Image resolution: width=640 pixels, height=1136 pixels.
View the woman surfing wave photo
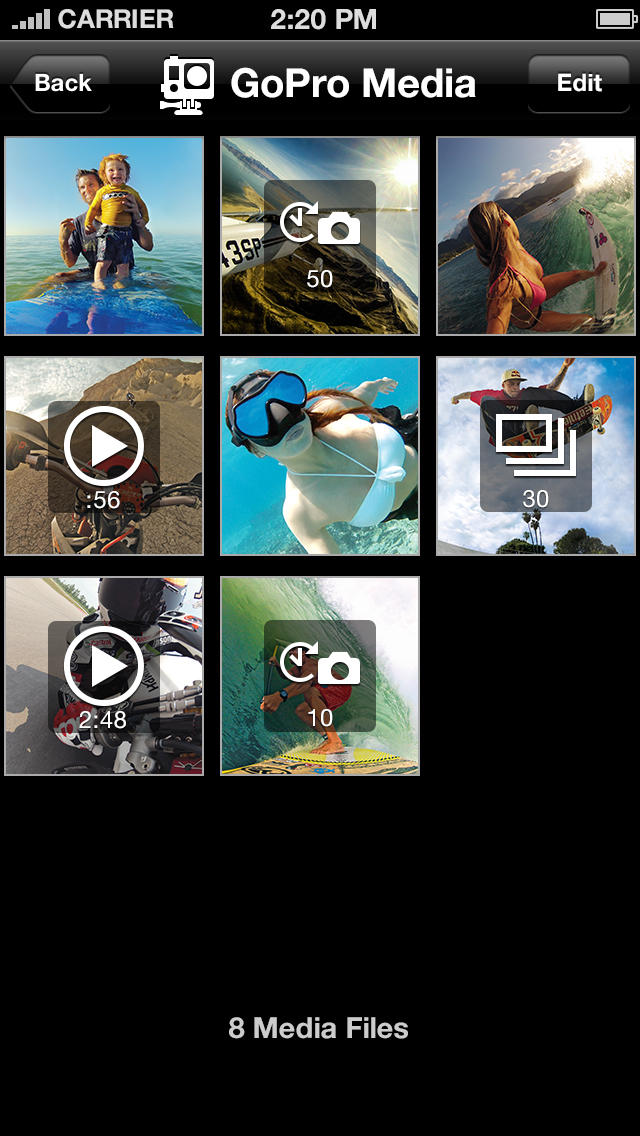pos(536,236)
